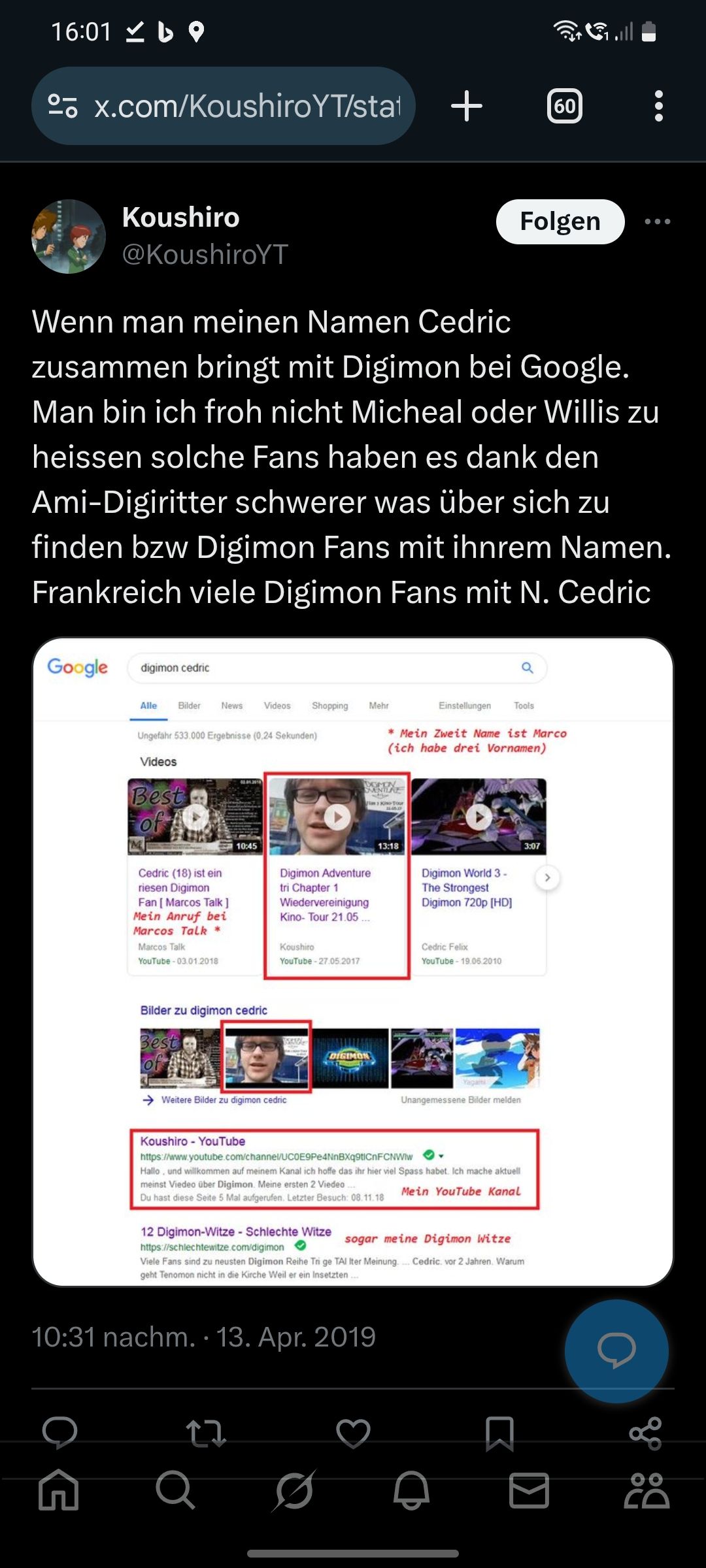Image resolution: width=706 pixels, height=1568 pixels.
Task: Open the browser overflow menu
Action: [x=658, y=106]
